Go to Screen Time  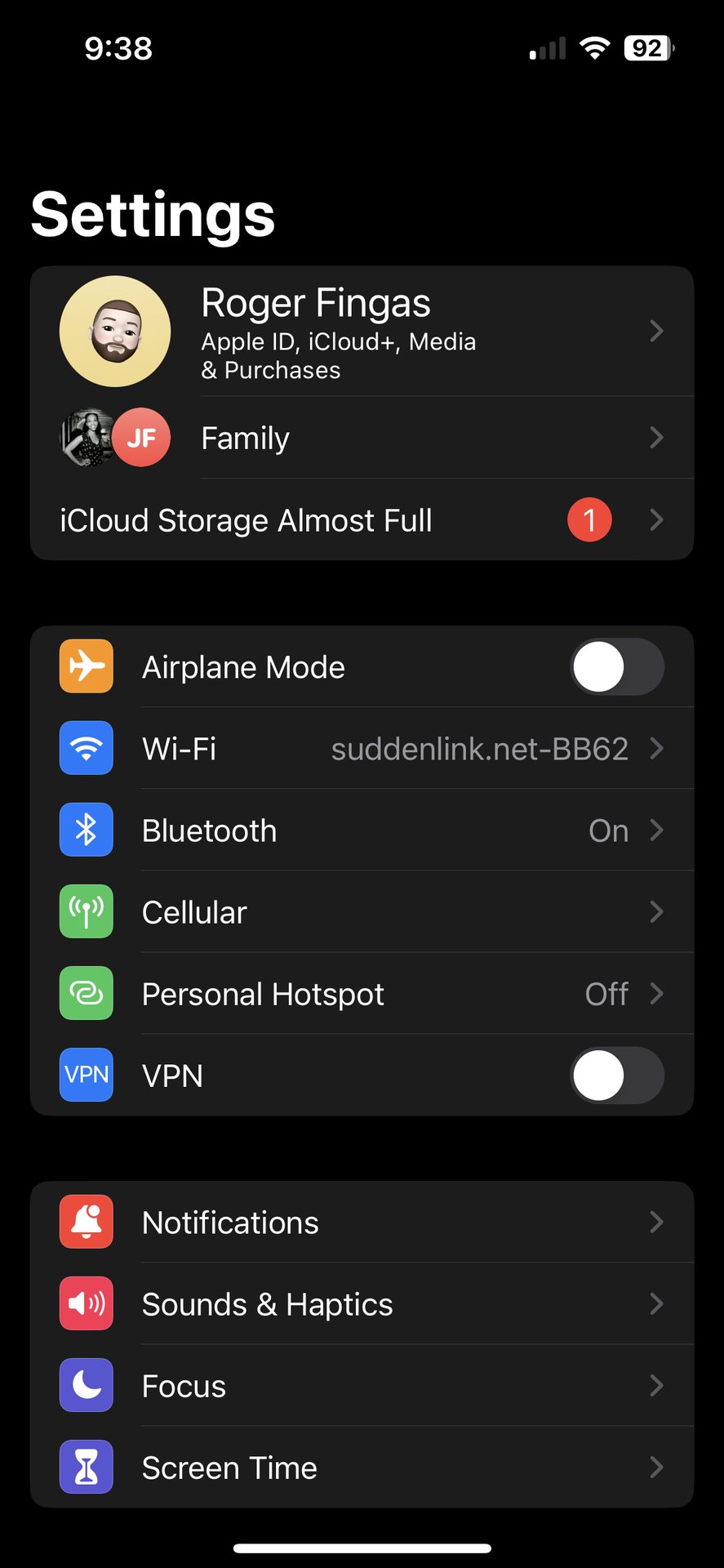[x=362, y=1468]
